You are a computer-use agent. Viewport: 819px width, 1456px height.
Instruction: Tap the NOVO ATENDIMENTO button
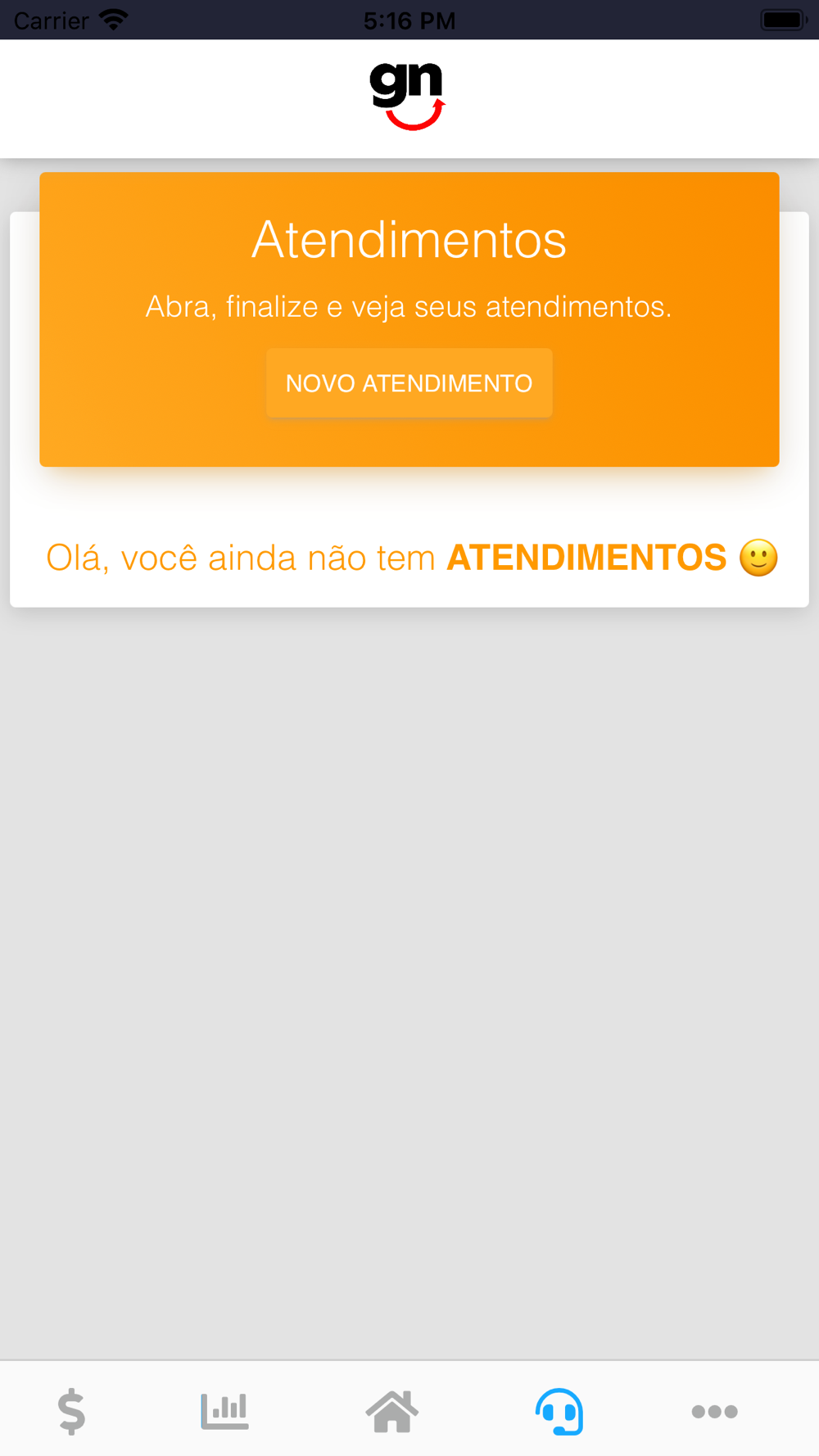(x=409, y=383)
